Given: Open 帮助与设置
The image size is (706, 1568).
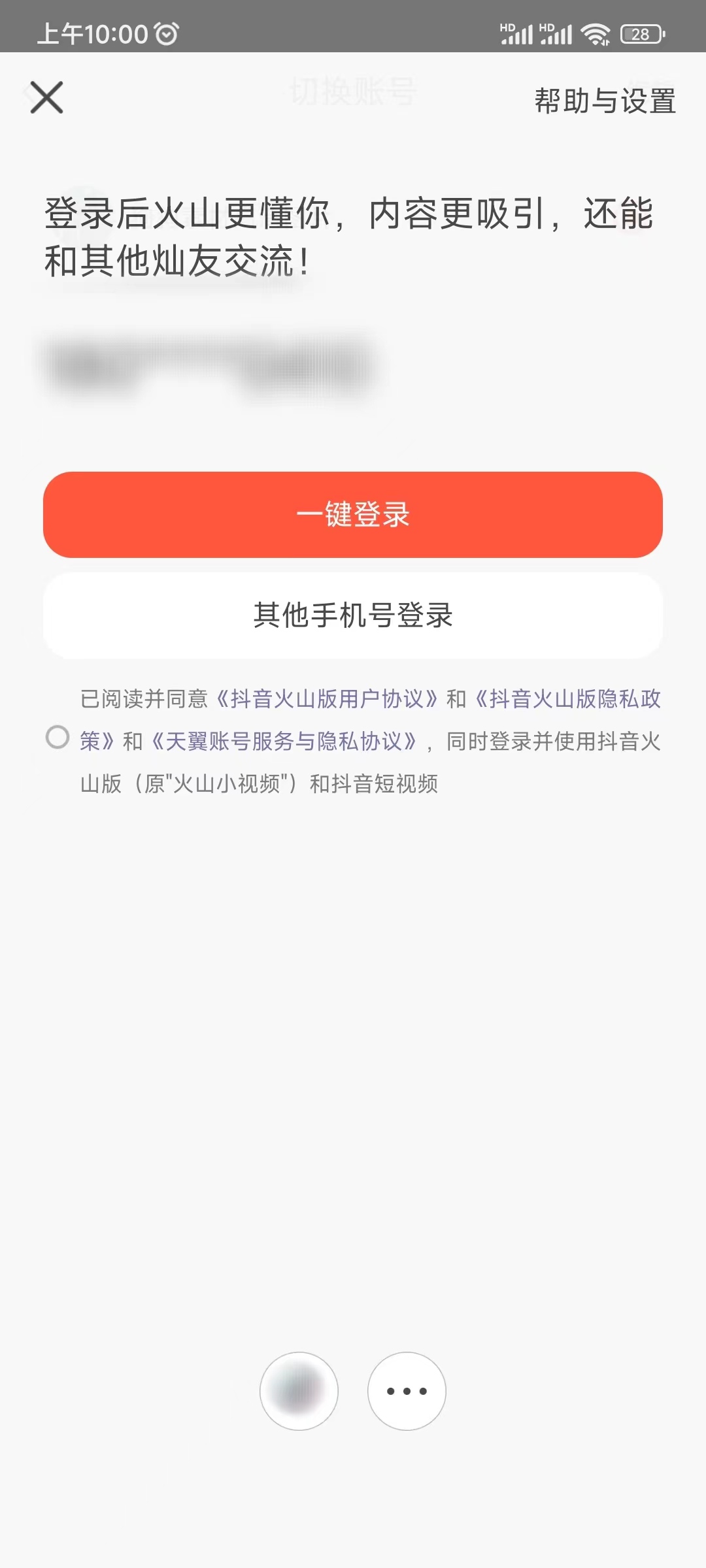Looking at the screenshot, I should point(605,101).
